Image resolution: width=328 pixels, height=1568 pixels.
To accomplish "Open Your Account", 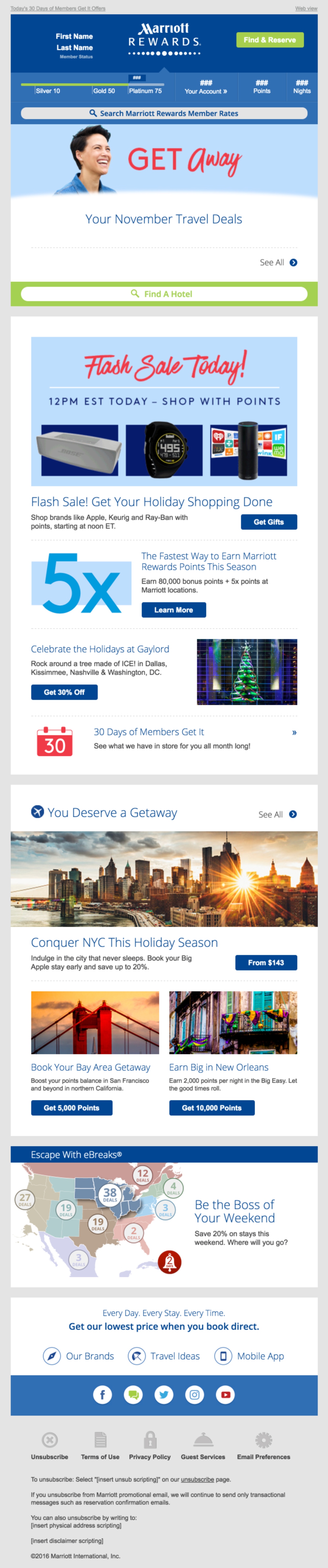I will coord(206,91).
